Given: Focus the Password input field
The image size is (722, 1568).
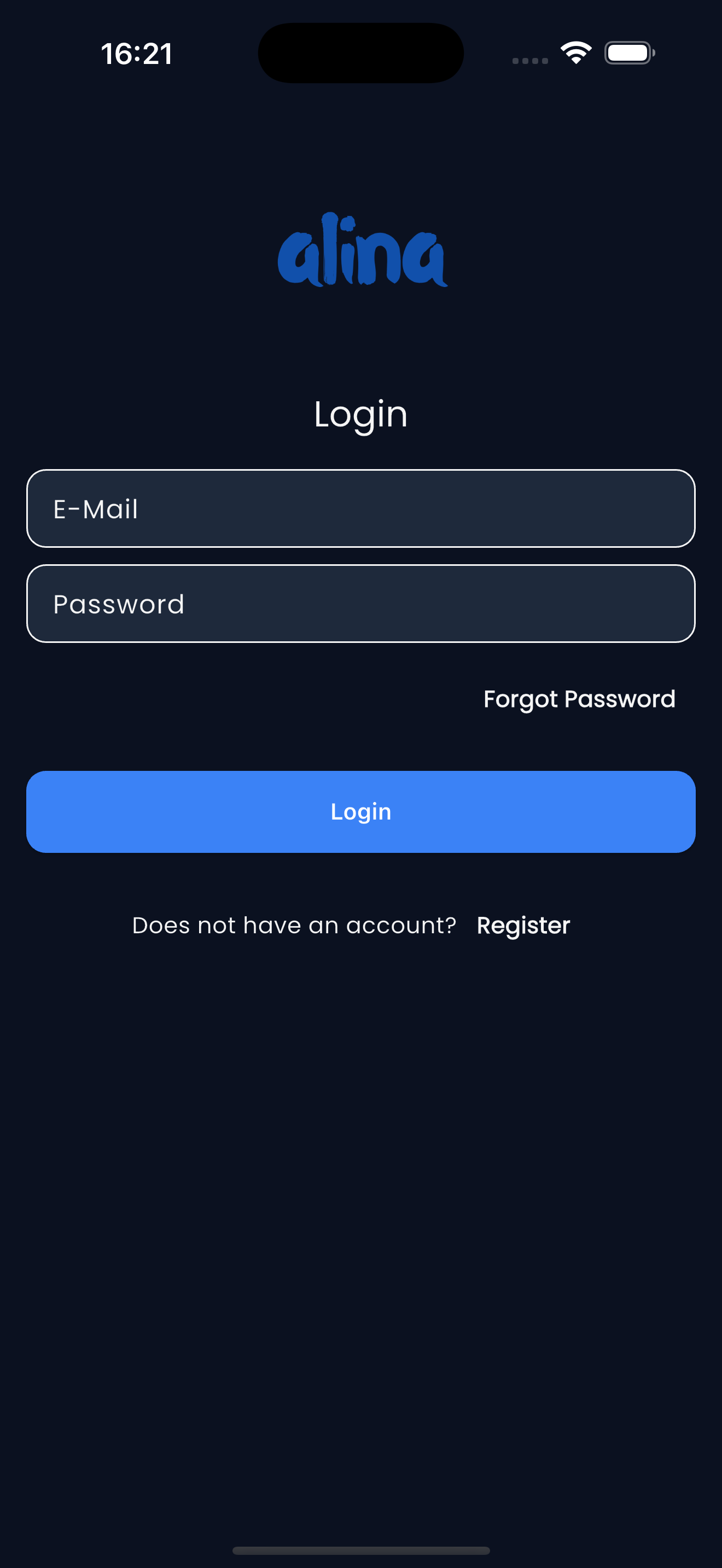Looking at the screenshot, I should tap(361, 603).
